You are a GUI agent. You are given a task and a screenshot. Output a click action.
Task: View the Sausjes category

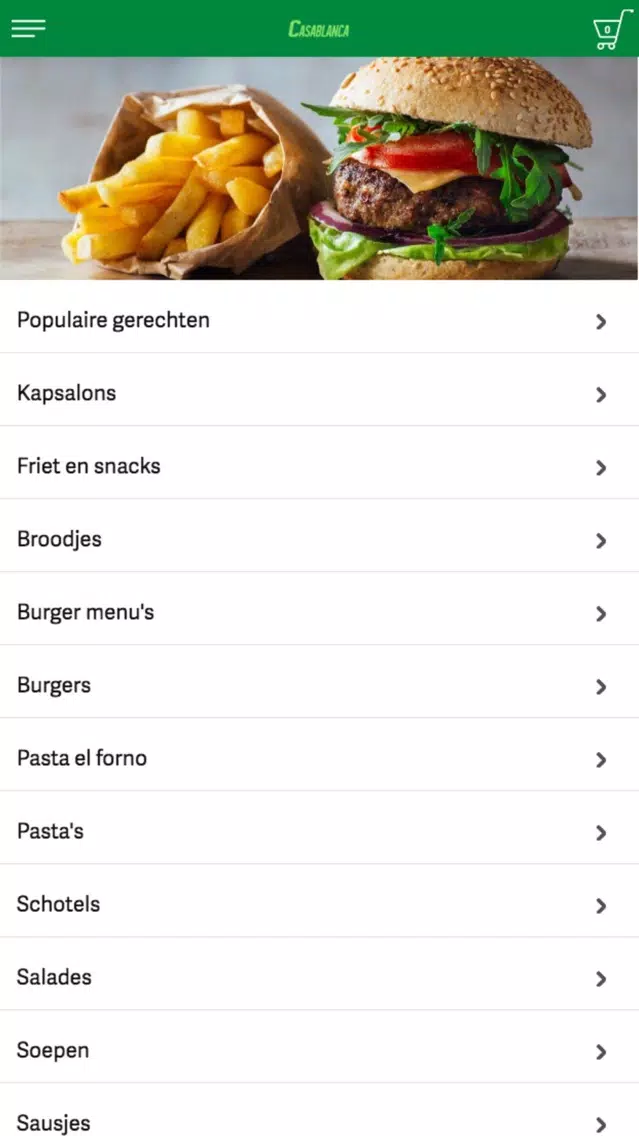coord(319,1118)
